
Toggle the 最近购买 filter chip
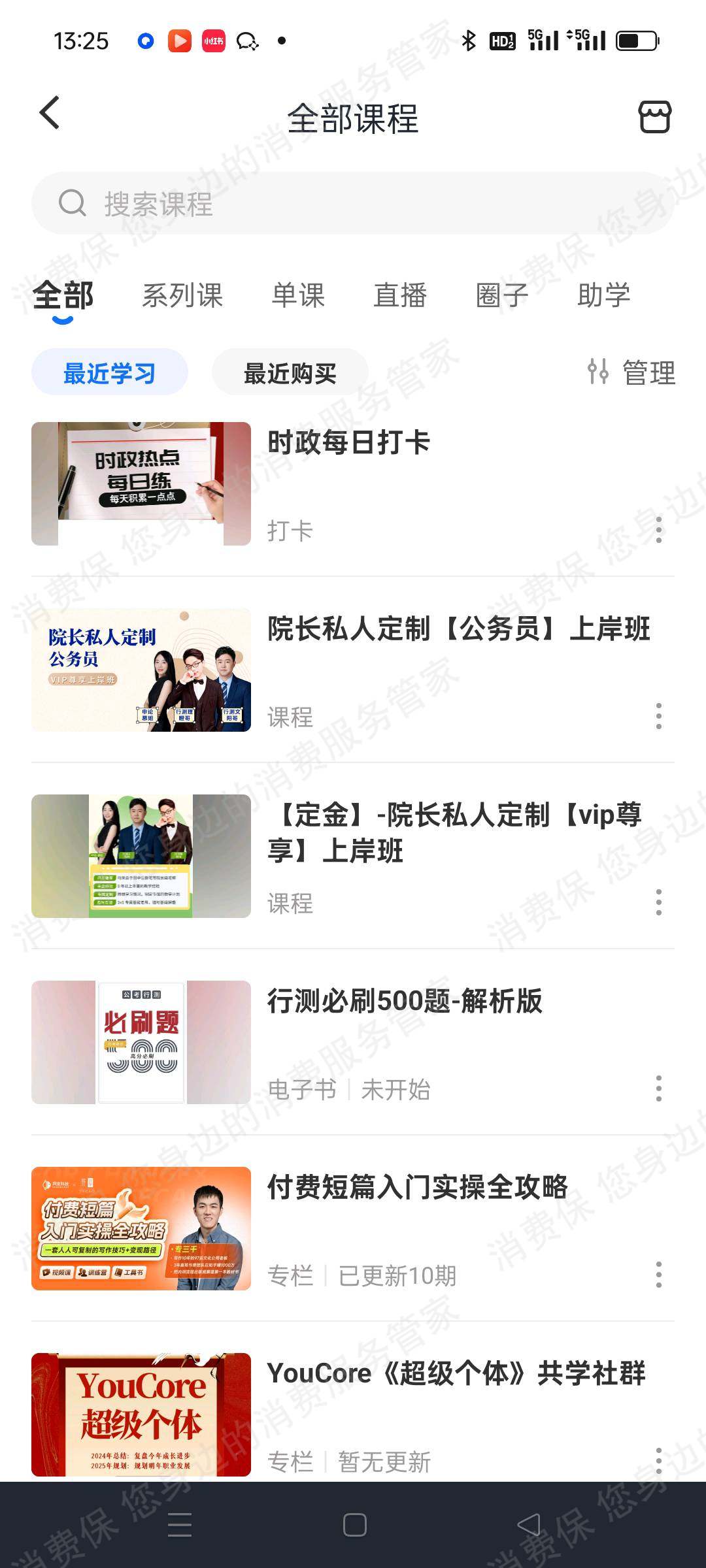[290, 371]
